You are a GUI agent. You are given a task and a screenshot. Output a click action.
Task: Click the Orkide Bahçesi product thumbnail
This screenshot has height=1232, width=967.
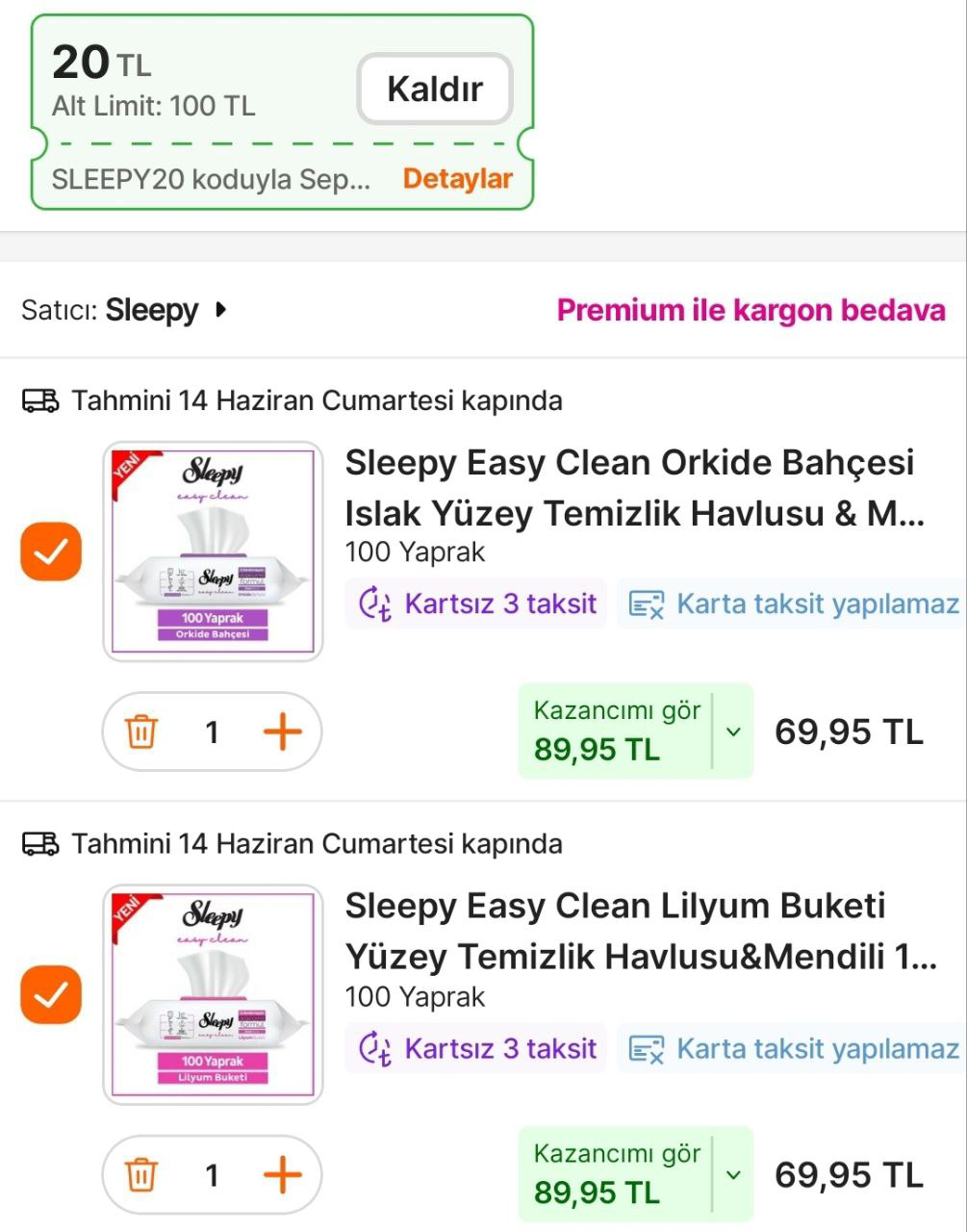(213, 551)
